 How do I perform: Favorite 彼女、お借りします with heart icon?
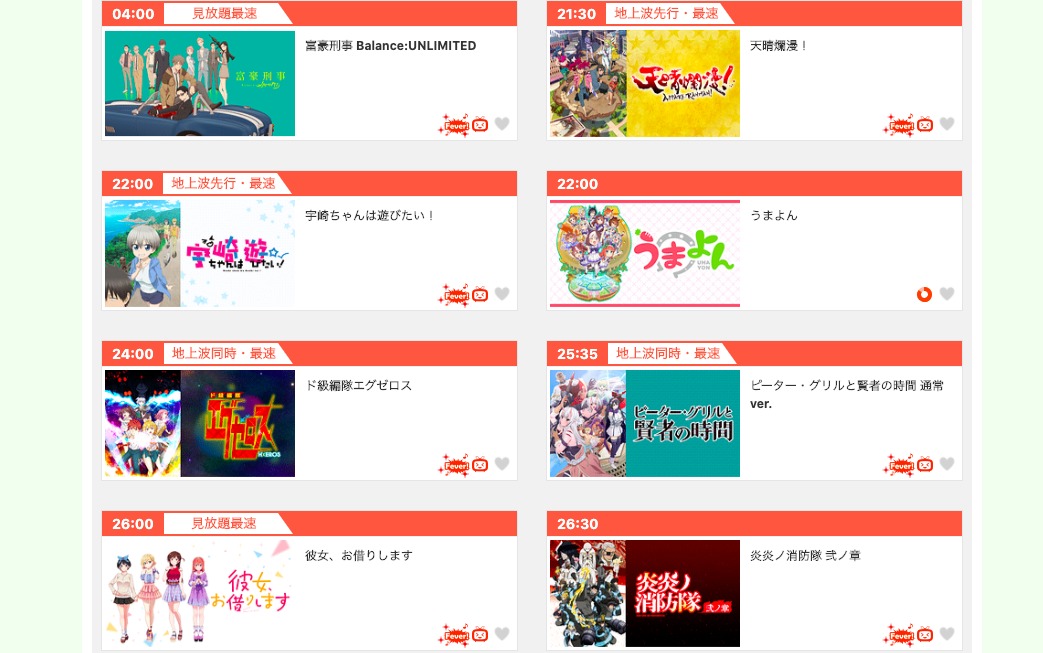pos(502,635)
